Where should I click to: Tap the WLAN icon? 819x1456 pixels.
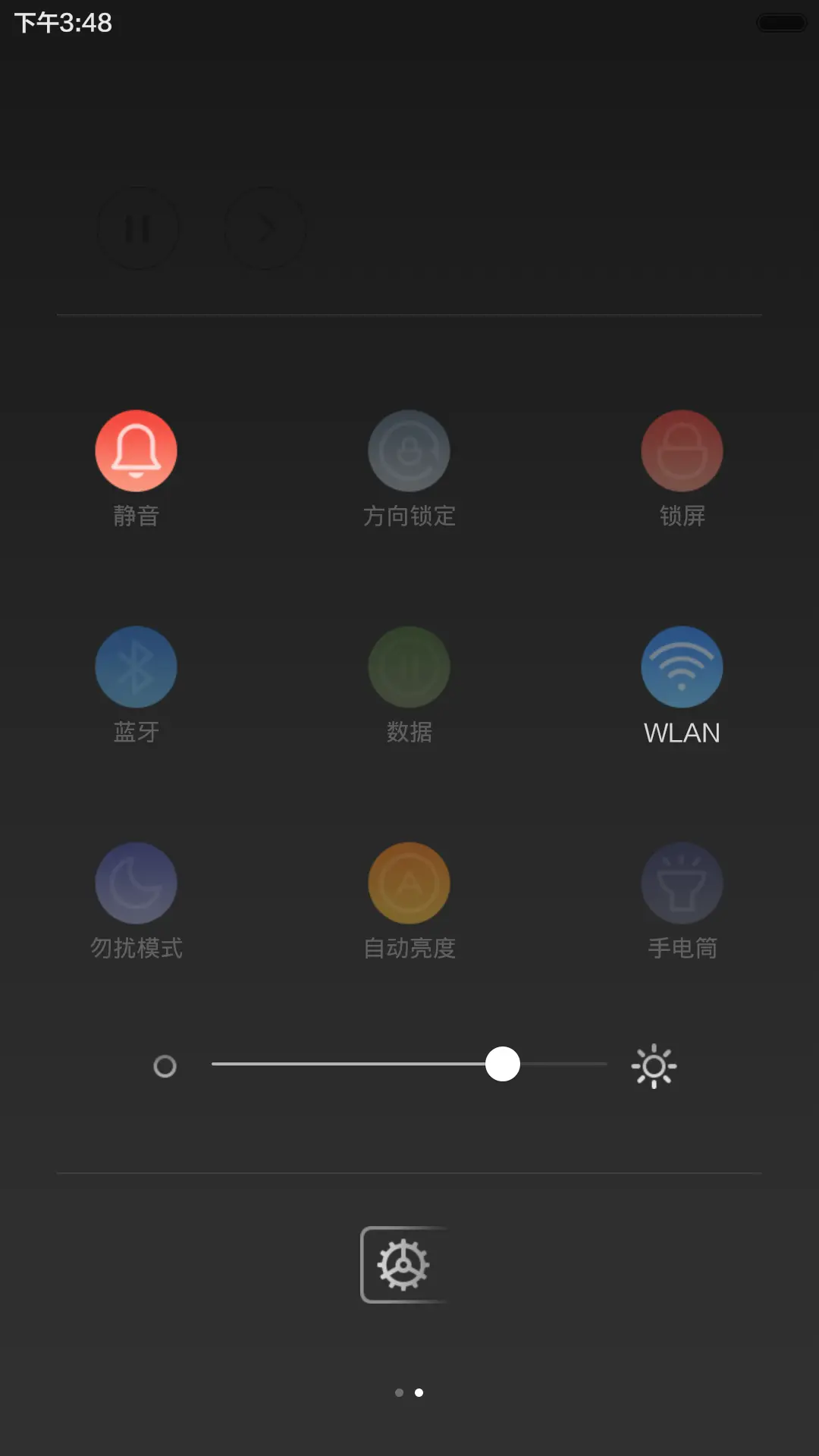click(x=682, y=667)
